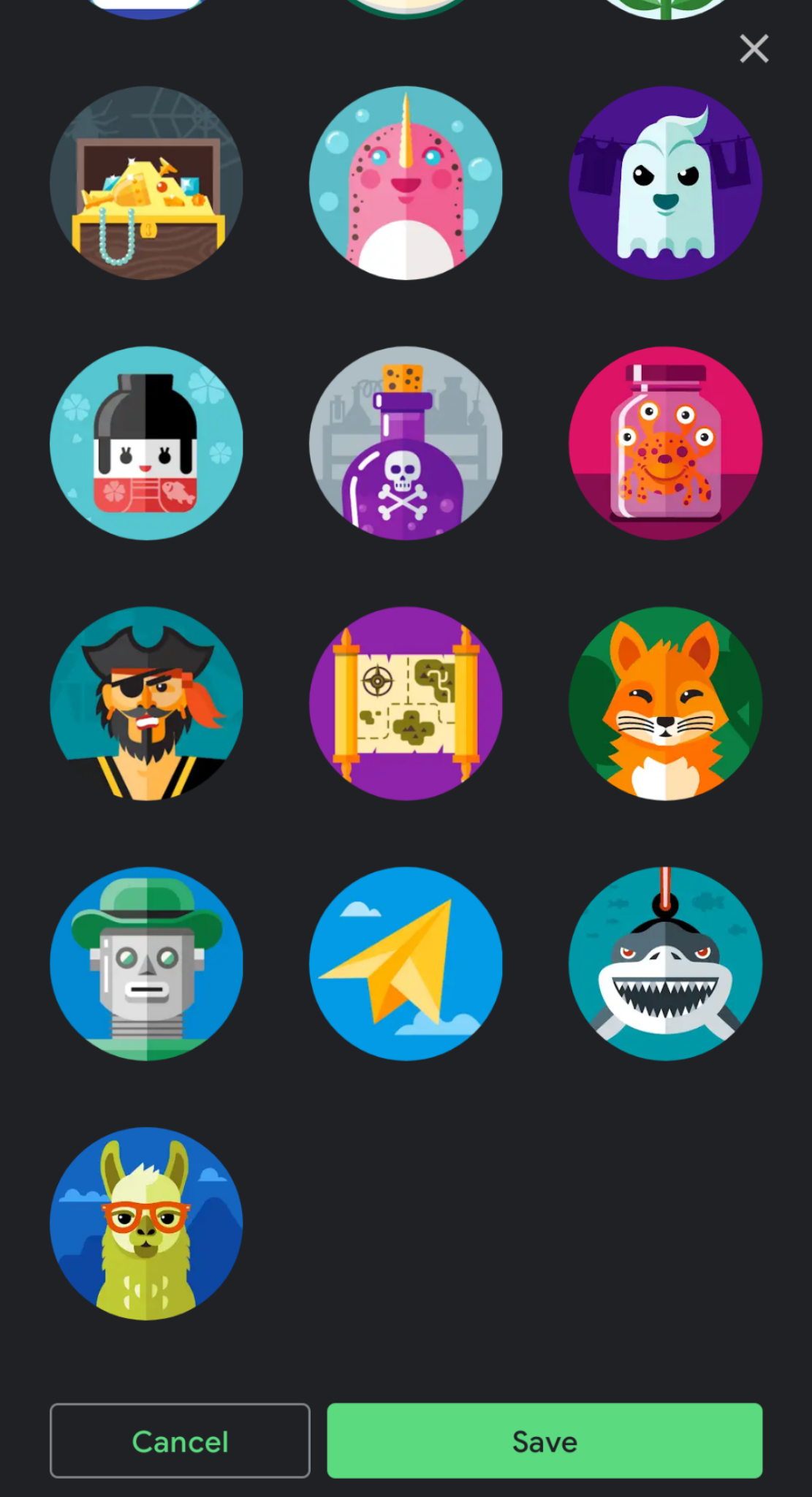Select the ghost on clothesline avatar

[x=665, y=183]
